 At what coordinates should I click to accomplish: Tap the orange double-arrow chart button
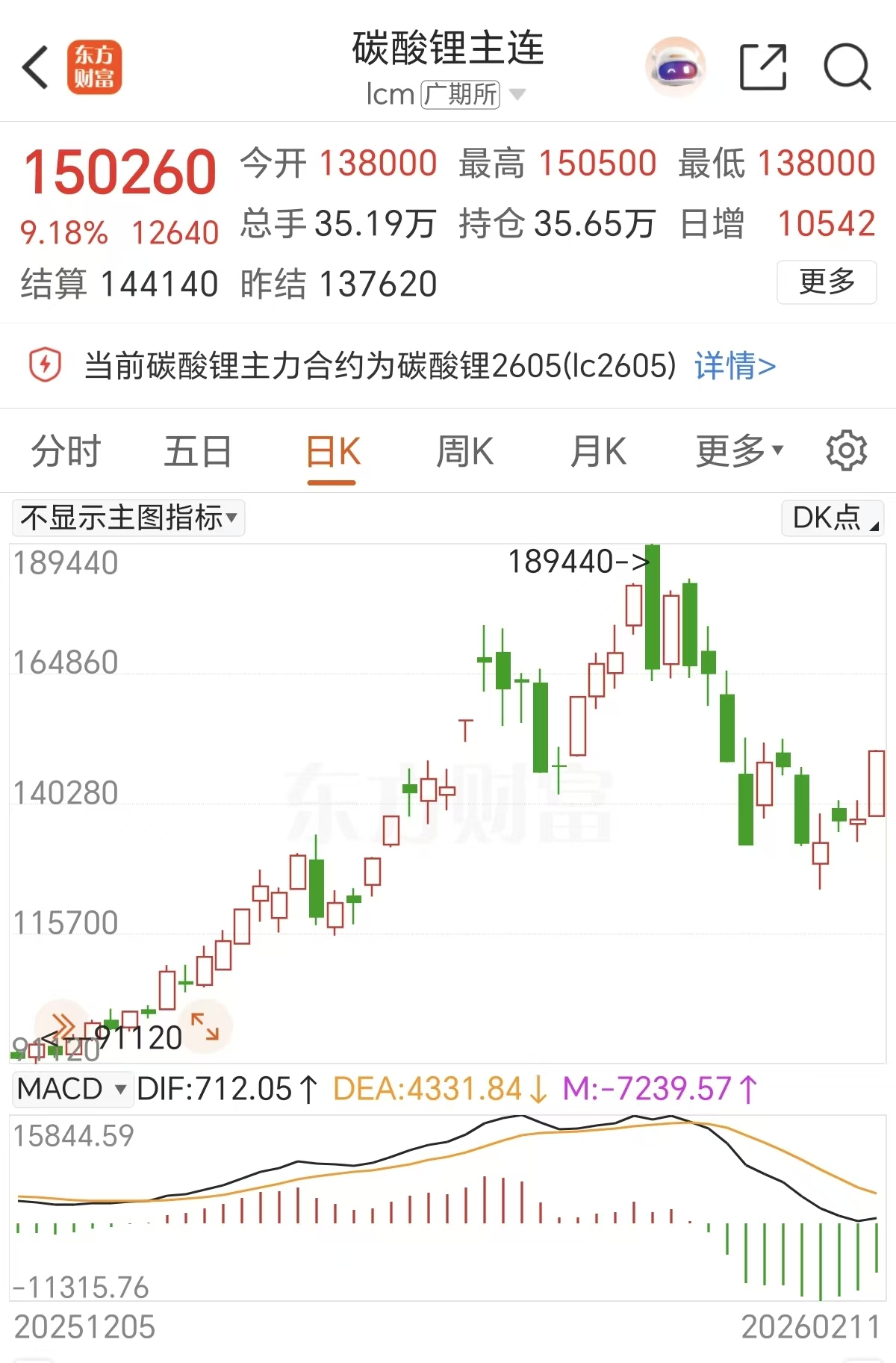(x=63, y=1025)
